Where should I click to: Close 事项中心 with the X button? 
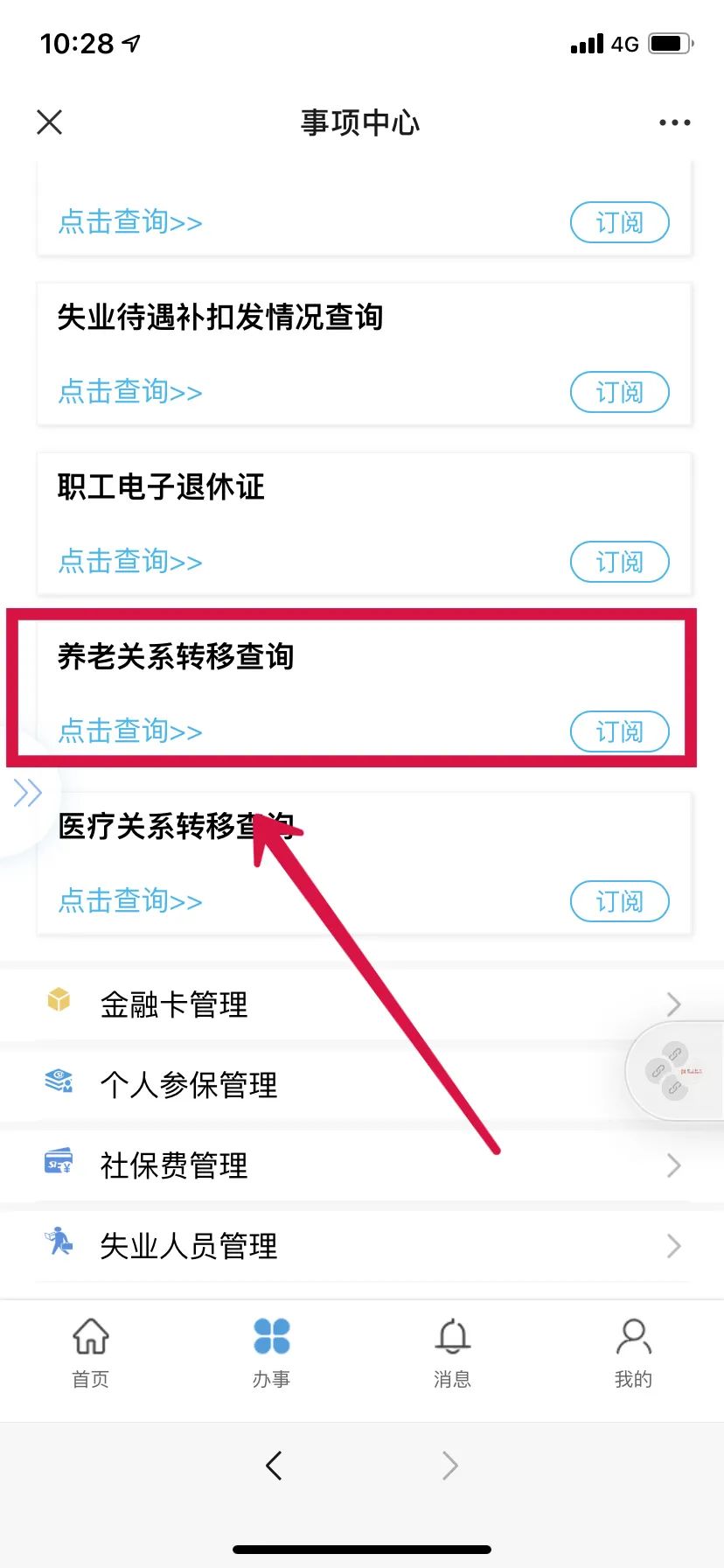click(x=49, y=122)
